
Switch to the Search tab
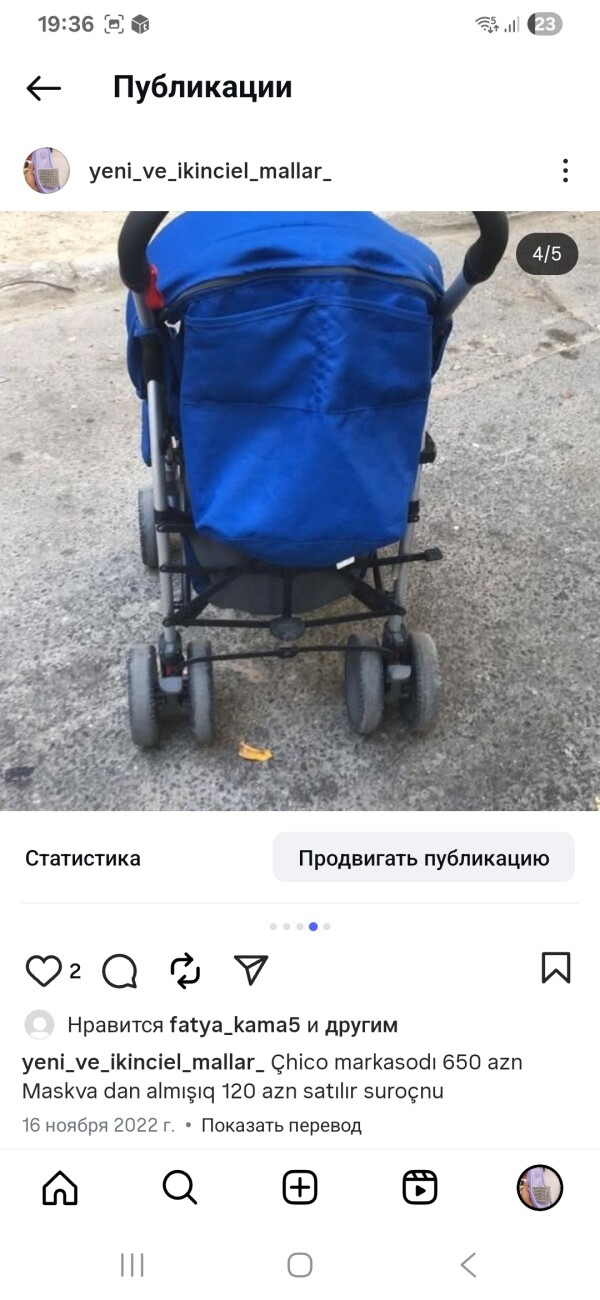click(x=180, y=1187)
